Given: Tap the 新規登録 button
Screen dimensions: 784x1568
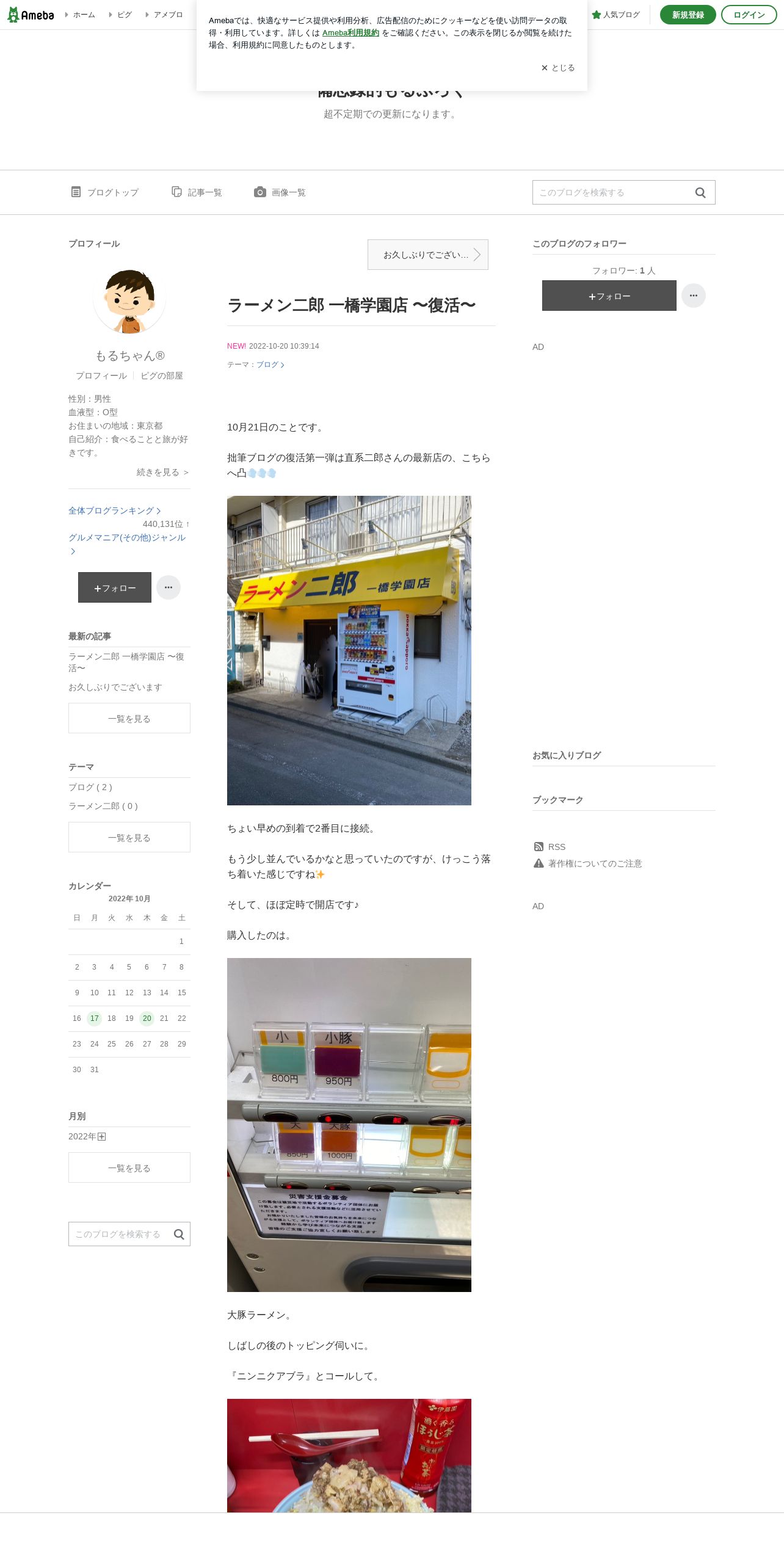Looking at the screenshot, I should pos(688,15).
